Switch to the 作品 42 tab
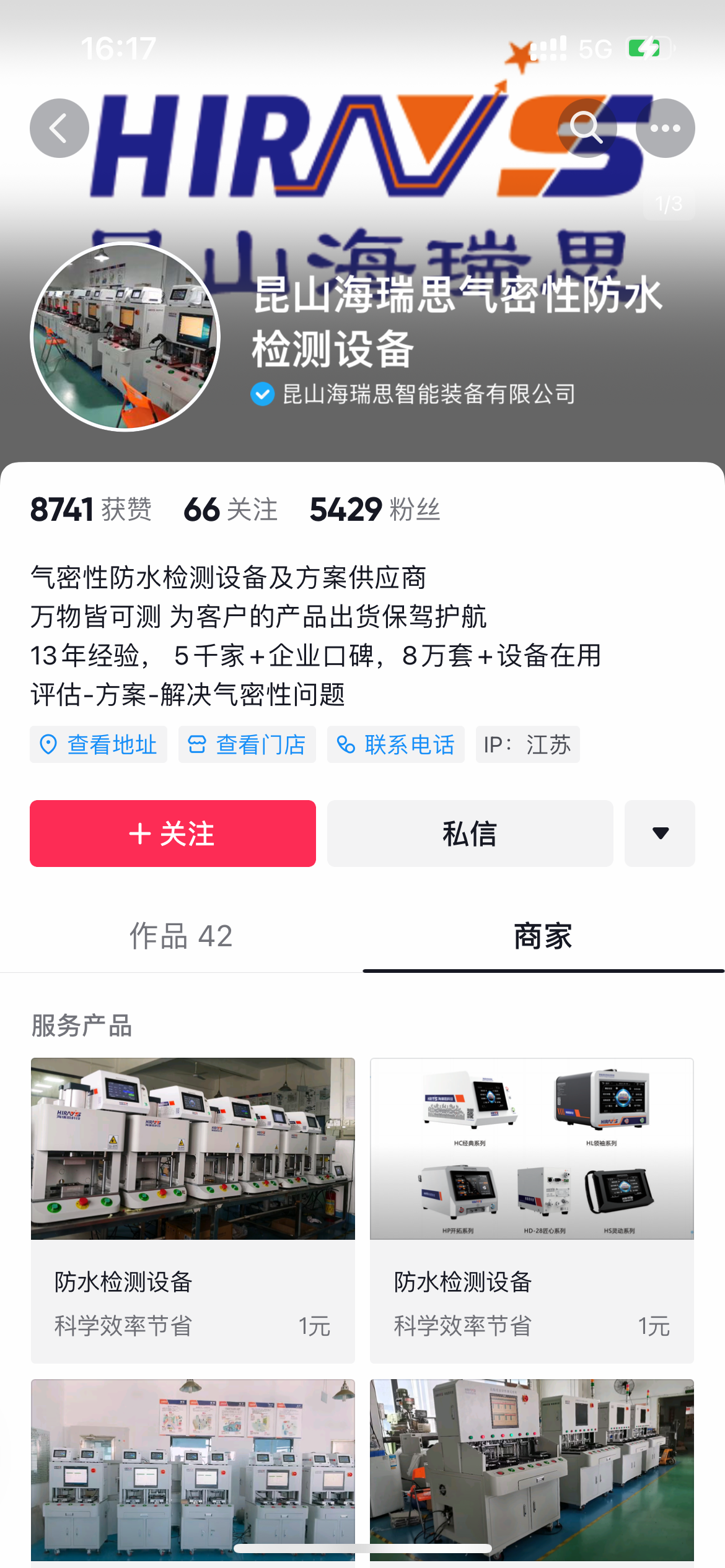 point(181,936)
